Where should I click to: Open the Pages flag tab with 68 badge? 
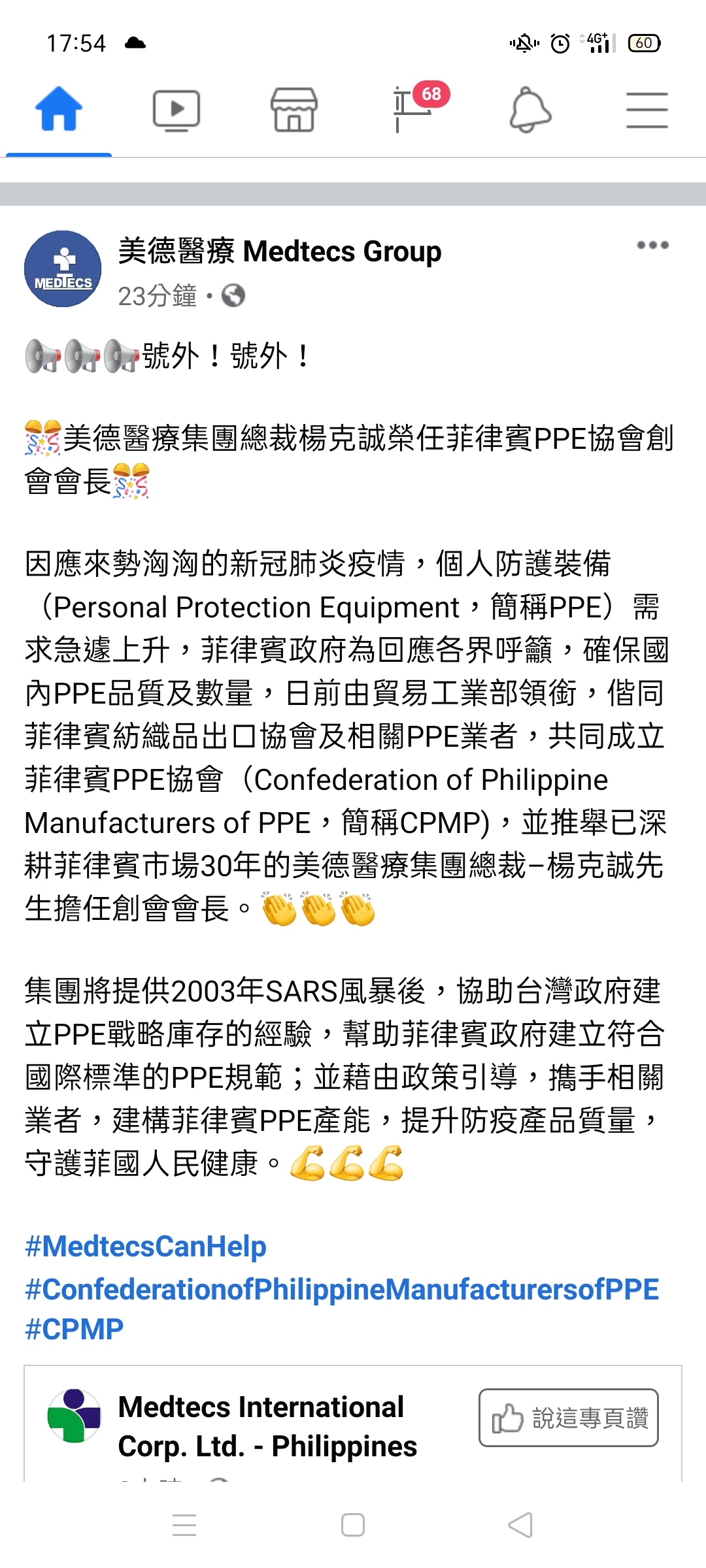click(413, 108)
